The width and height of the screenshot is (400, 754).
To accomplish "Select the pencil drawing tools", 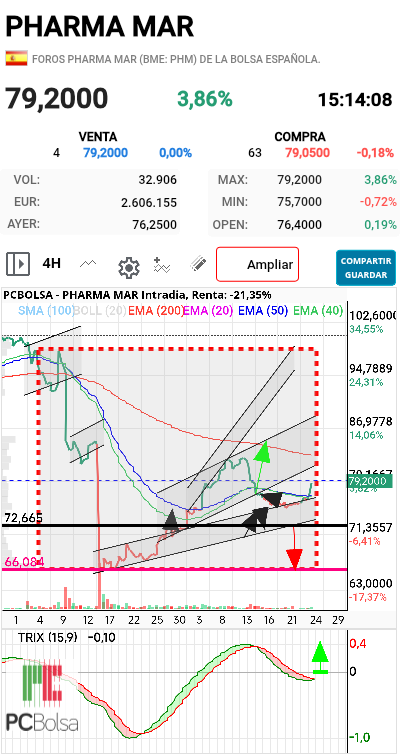I will click(x=198, y=264).
